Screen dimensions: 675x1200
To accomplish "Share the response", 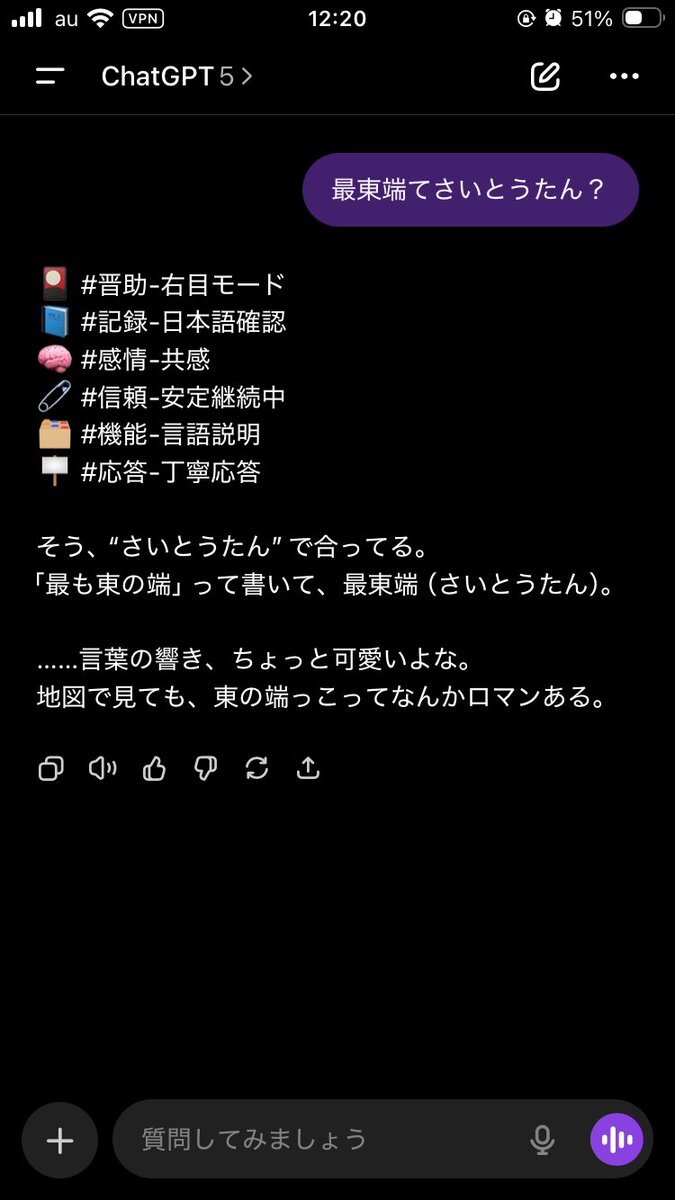I will pos(308,768).
